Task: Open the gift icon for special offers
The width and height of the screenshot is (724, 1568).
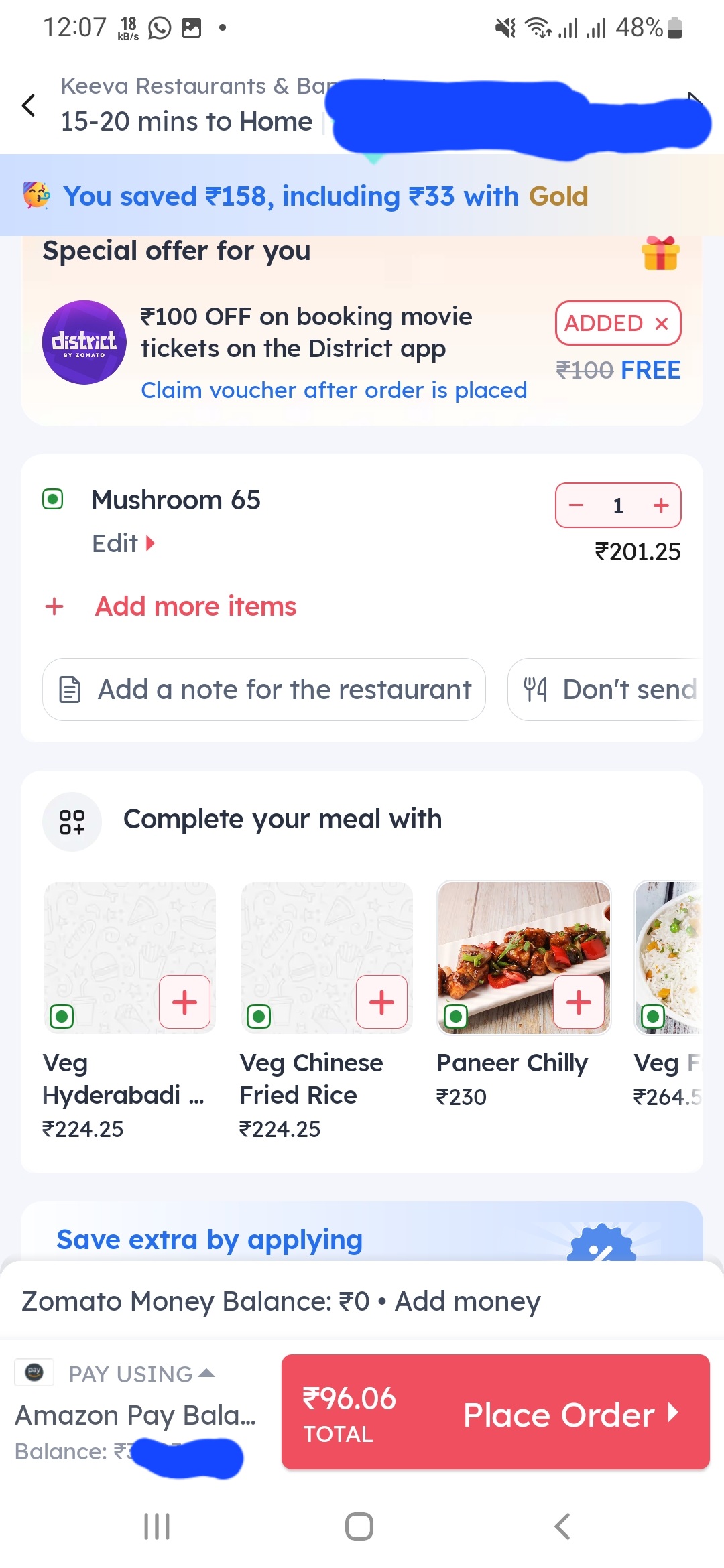Action: (660, 255)
